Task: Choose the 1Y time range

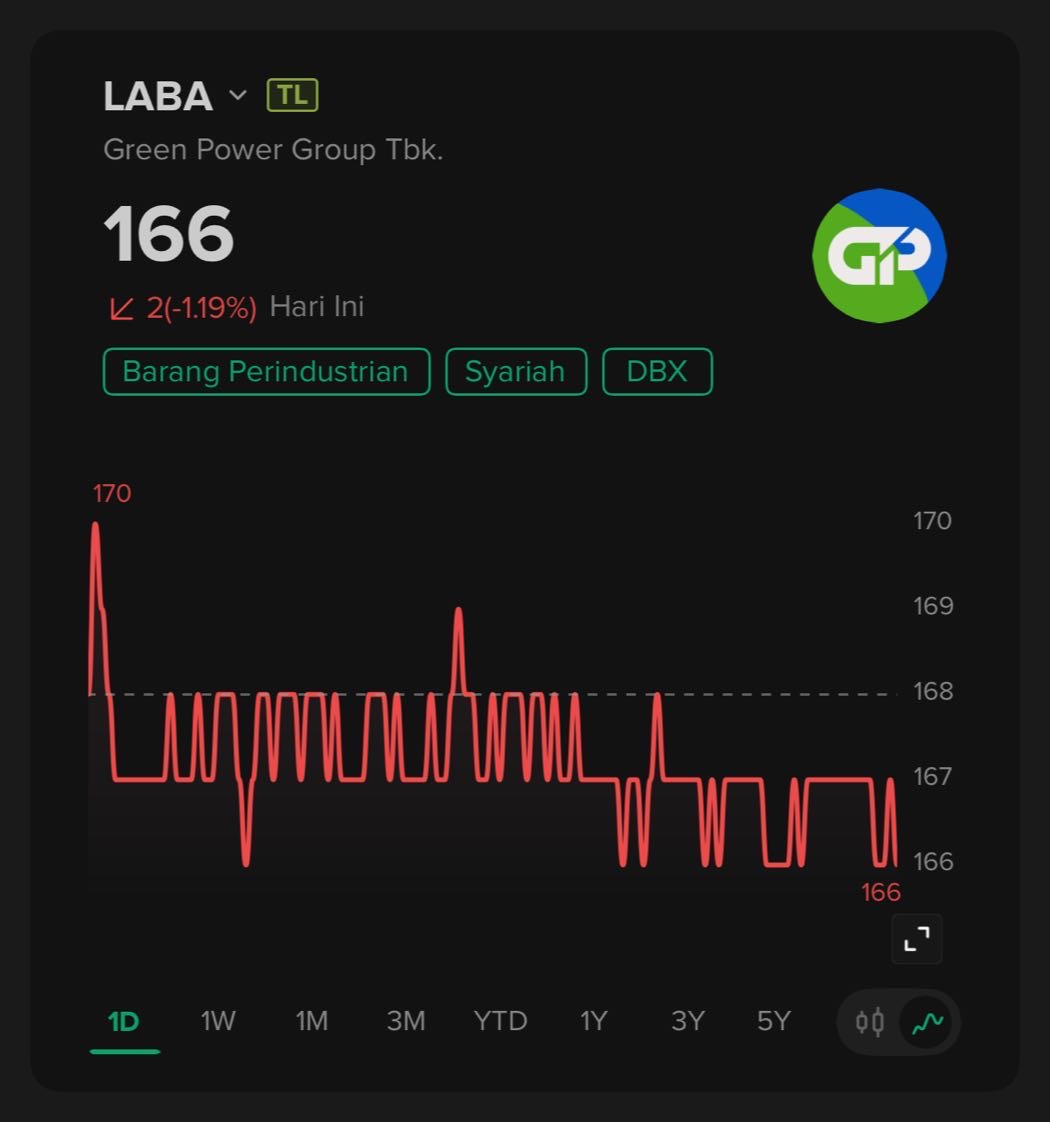Action: [594, 1021]
